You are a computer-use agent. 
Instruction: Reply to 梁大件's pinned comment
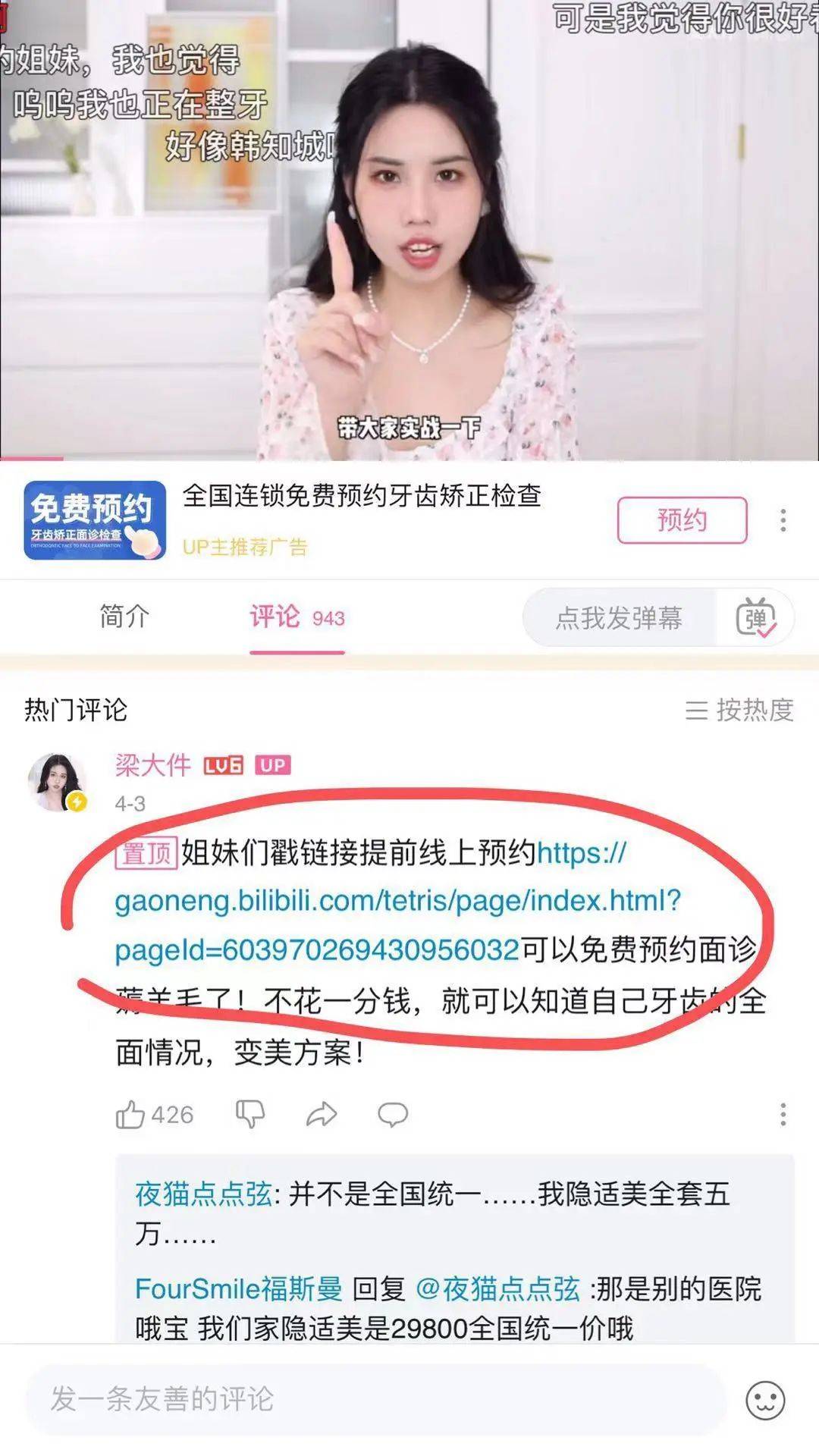(393, 1115)
